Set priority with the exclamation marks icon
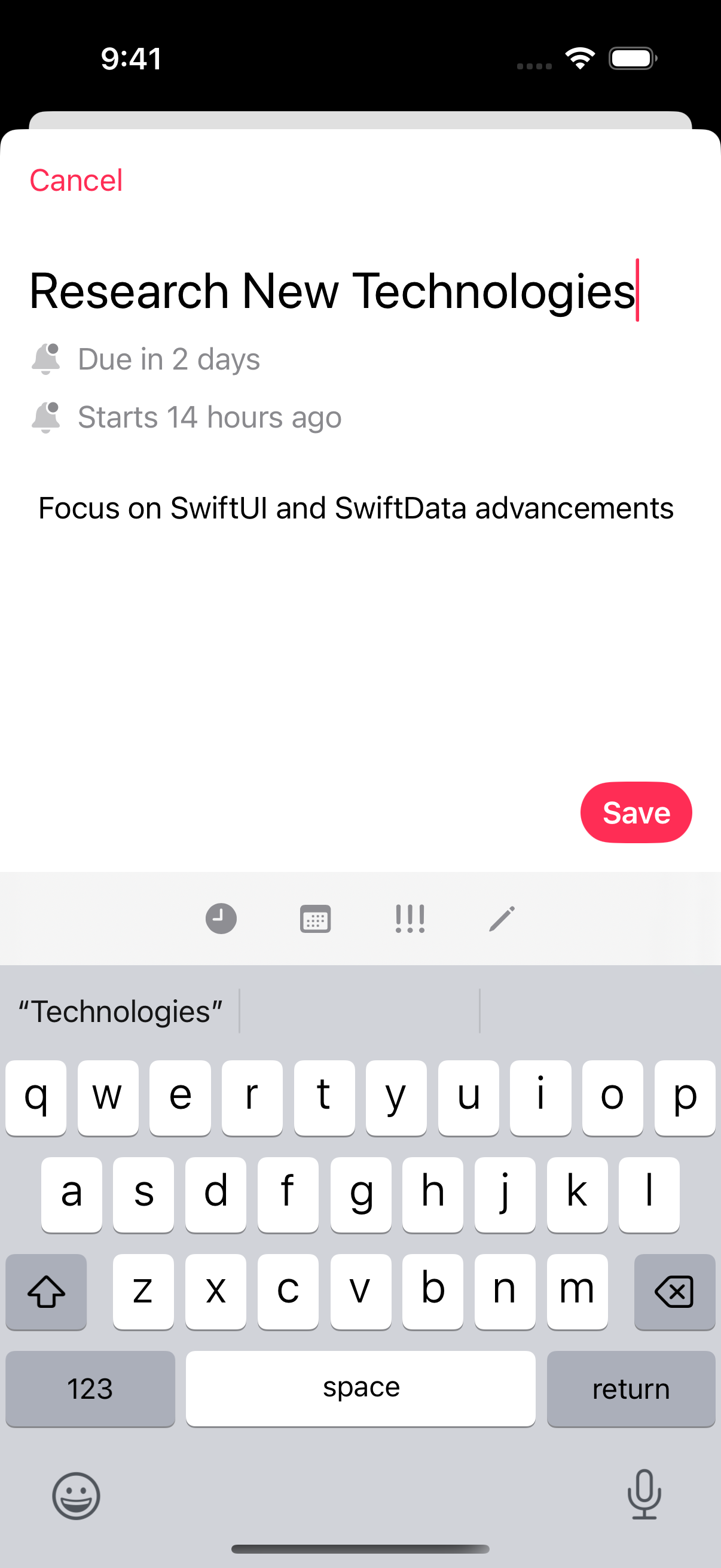This screenshot has width=721, height=1568. coord(410,919)
